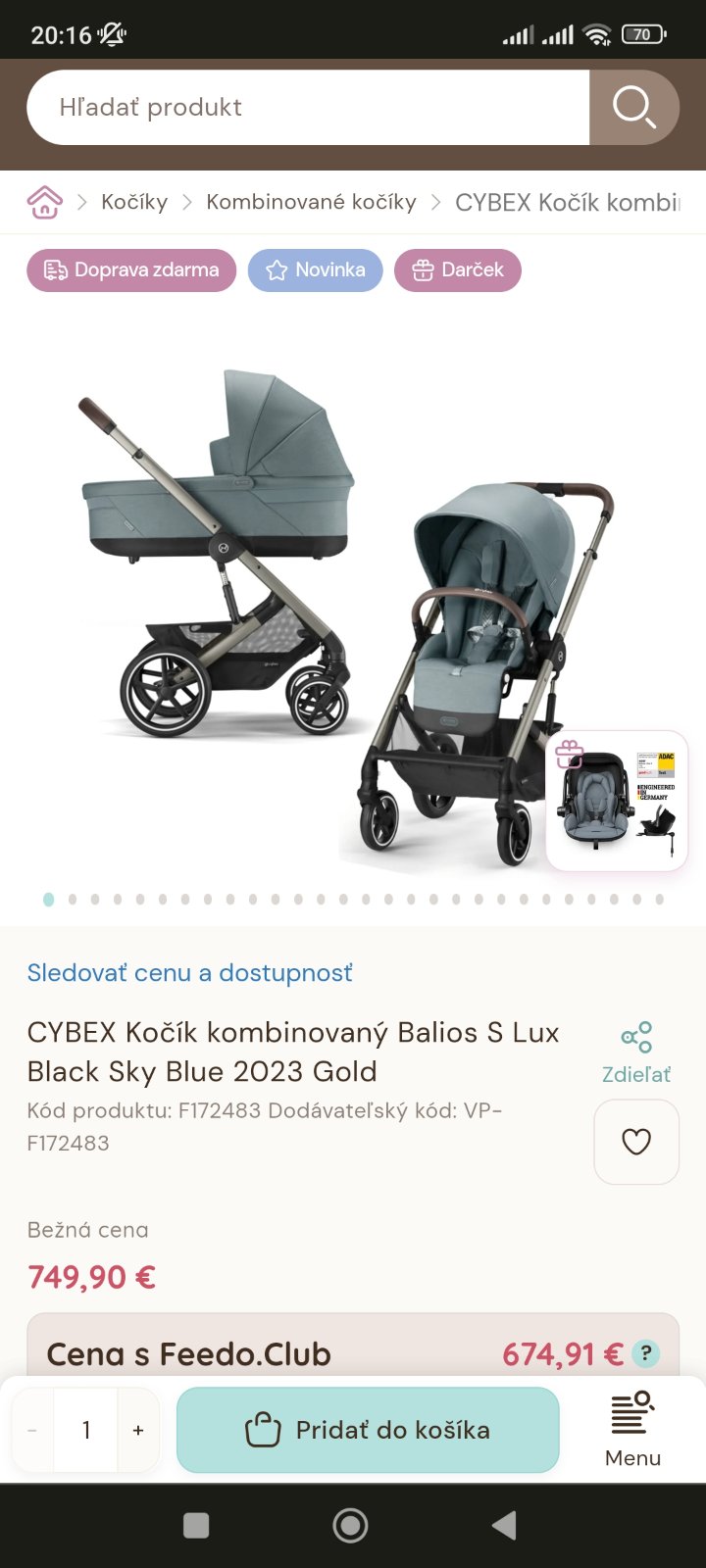
Task: Tap the Doprava zdarma chip
Action: (x=131, y=270)
